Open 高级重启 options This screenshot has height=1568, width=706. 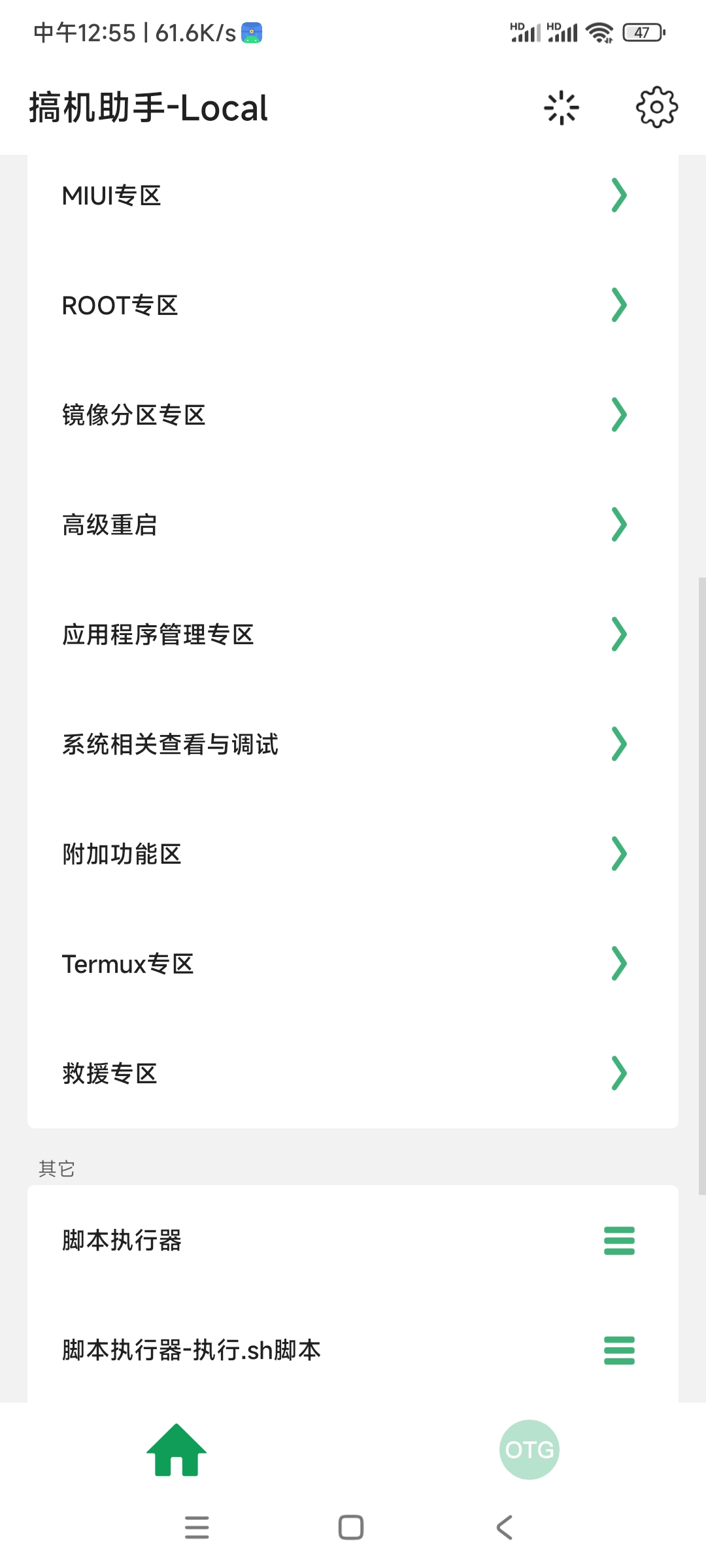(353, 525)
